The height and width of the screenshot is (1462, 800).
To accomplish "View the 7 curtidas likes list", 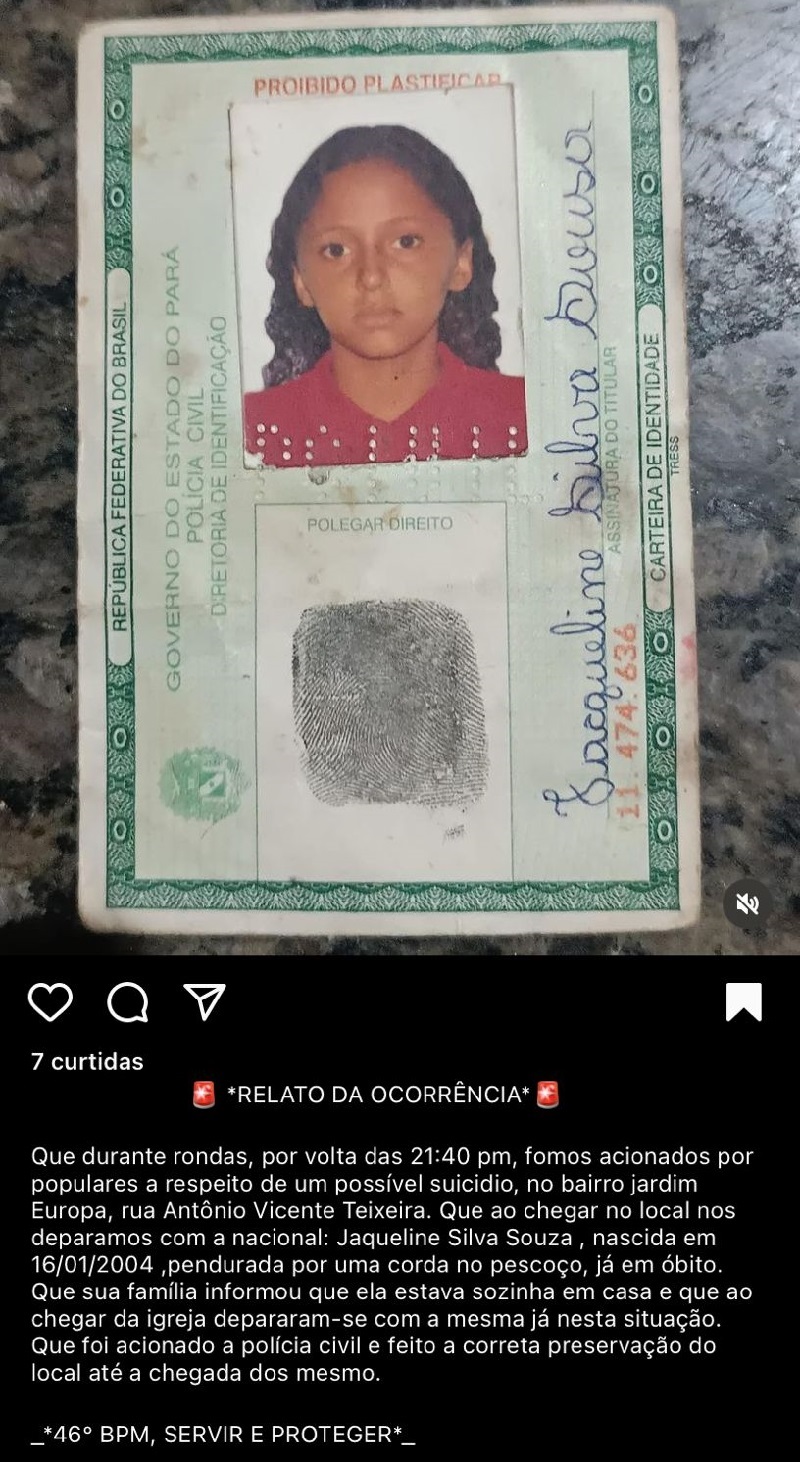I will 87,1061.
